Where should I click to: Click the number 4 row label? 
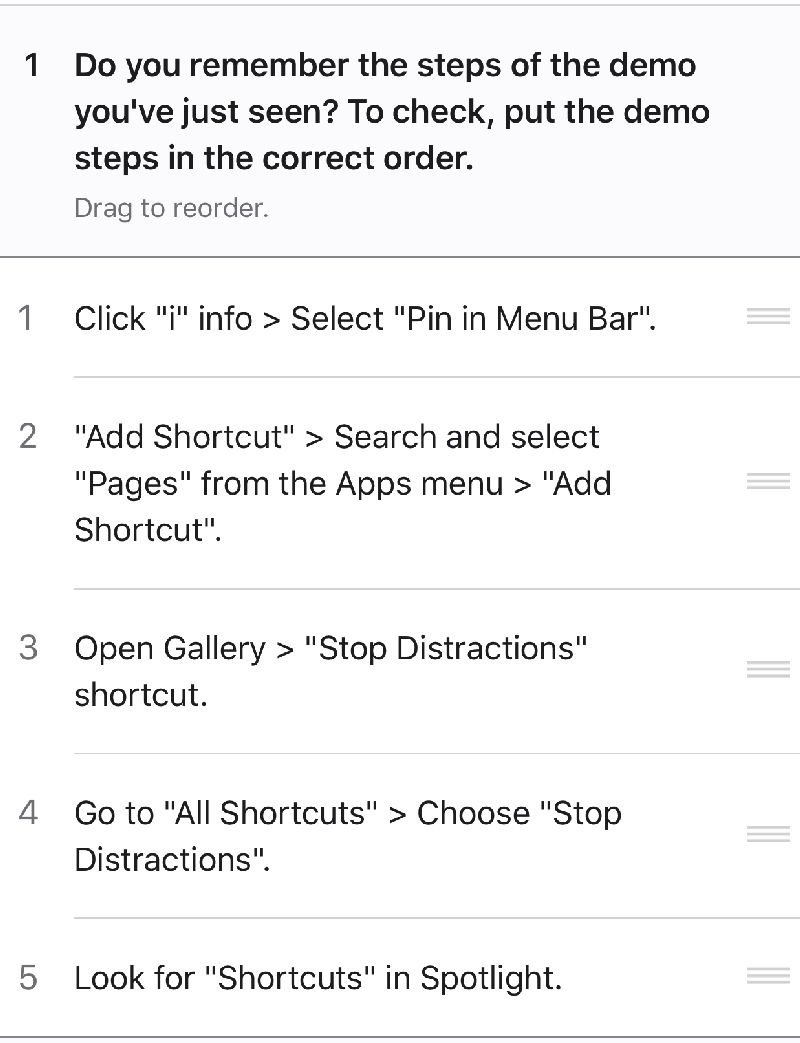30,814
